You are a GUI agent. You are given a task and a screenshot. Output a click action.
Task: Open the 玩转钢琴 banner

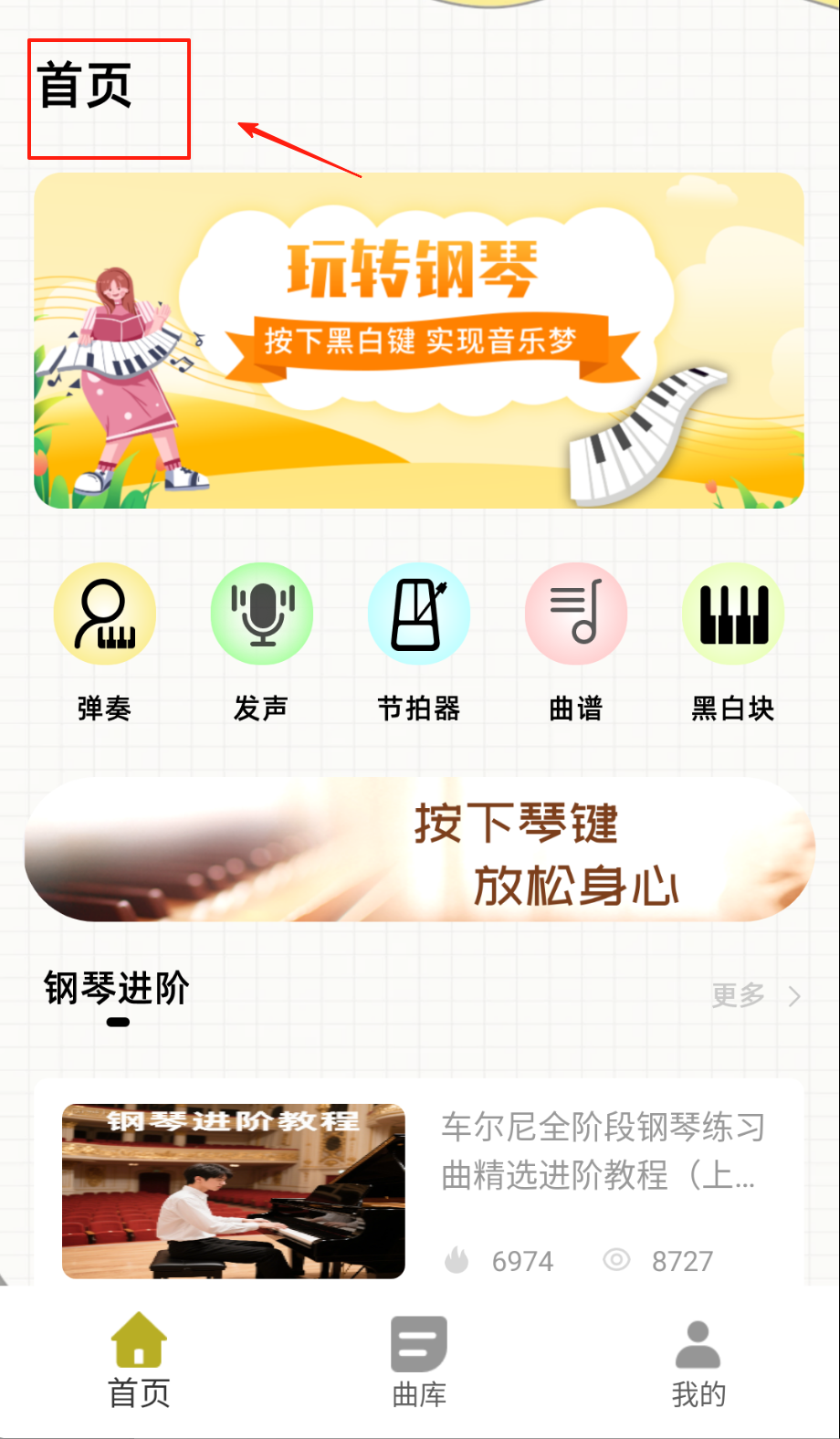(419, 341)
